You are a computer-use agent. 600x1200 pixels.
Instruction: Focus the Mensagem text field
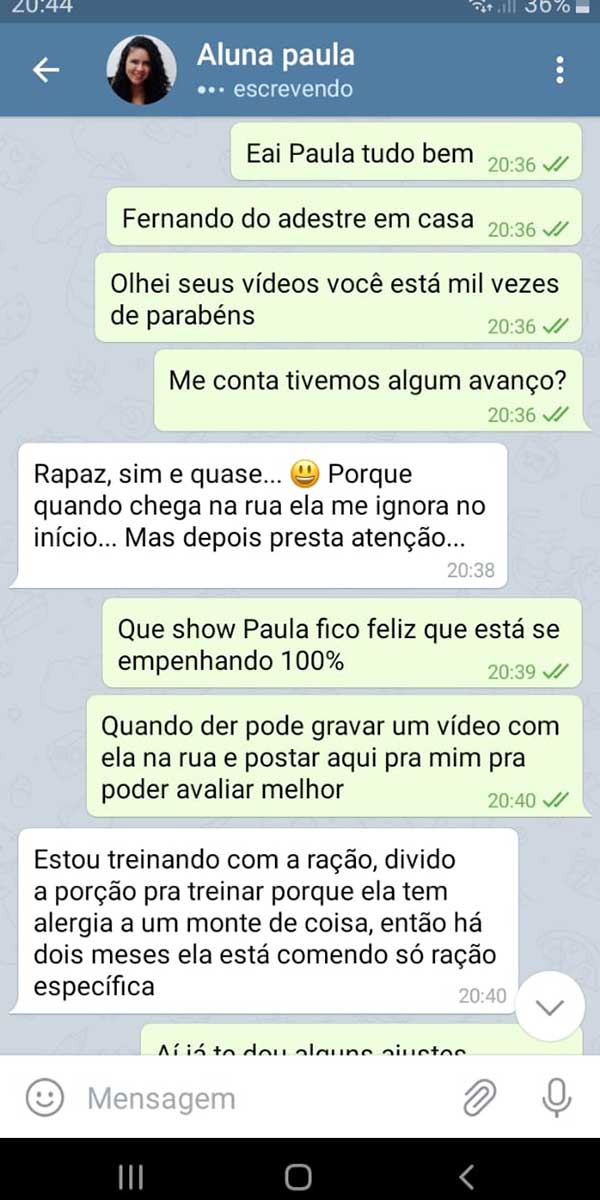pos(250,1099)
